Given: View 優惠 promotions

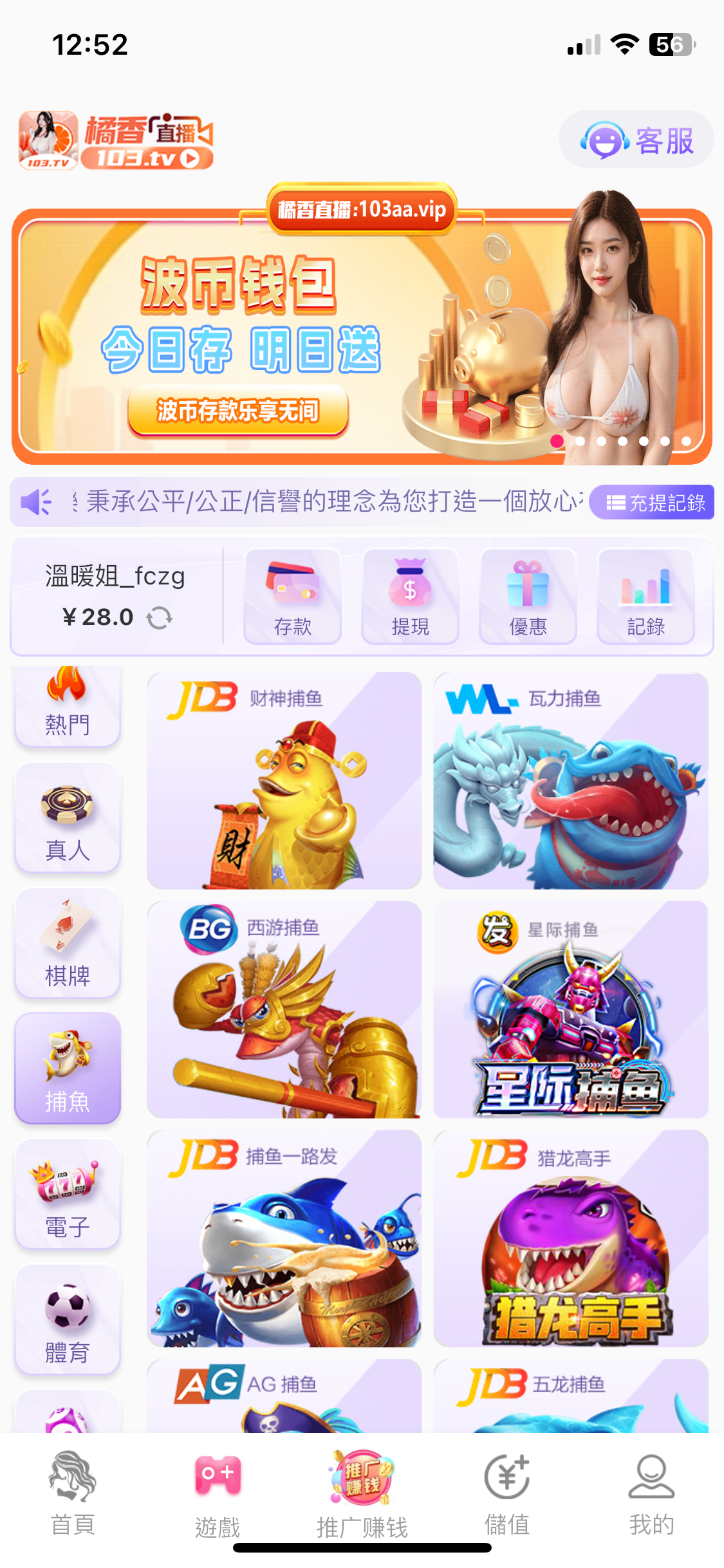Looking at the screenshot, I should click(528, 596).
